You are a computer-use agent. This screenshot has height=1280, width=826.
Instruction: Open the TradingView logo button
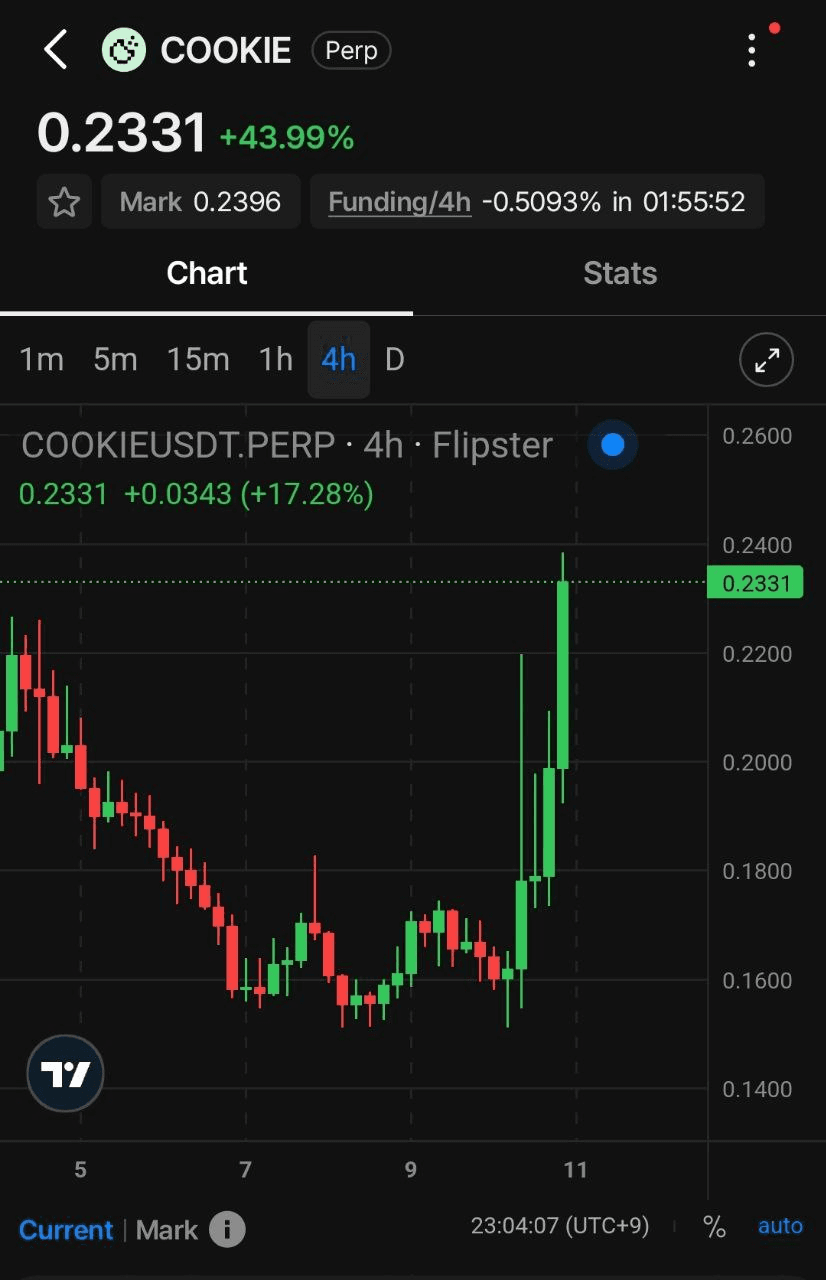click(x=65, y=1074)
